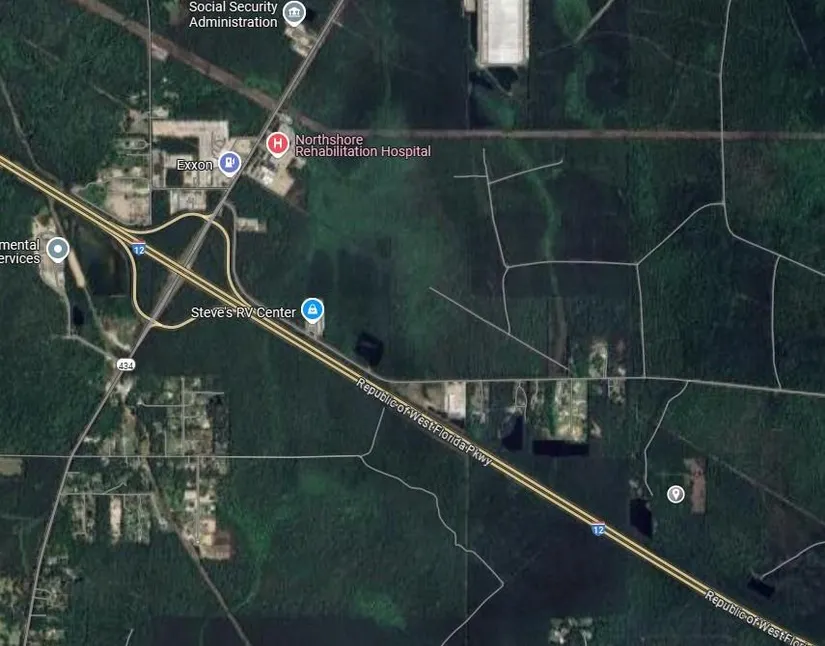Select the Exxon gas station pin
The width and height of the screenshot is (825, 646).
(x=230, y=163)
